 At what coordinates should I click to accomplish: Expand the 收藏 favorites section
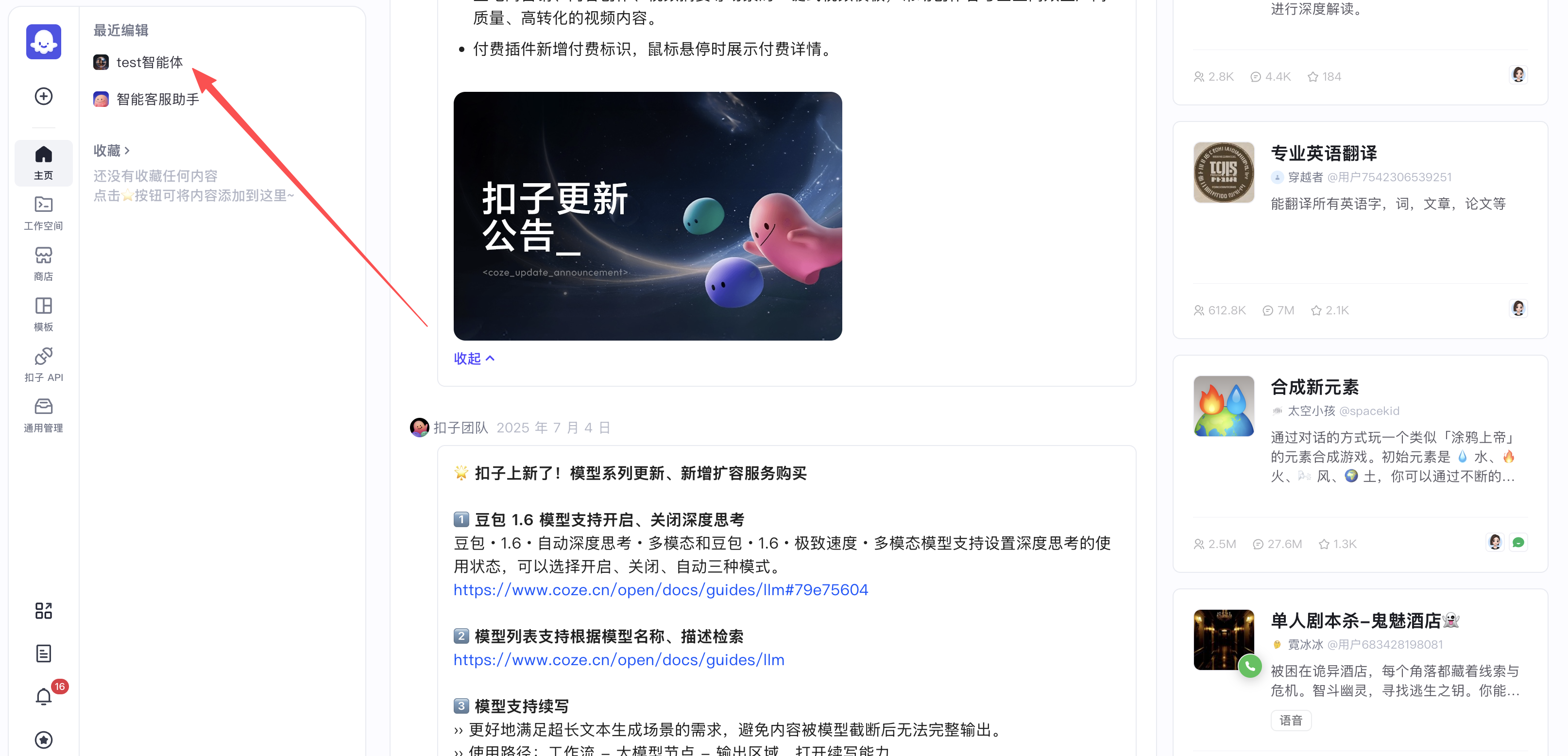click(x=111, y=150)
